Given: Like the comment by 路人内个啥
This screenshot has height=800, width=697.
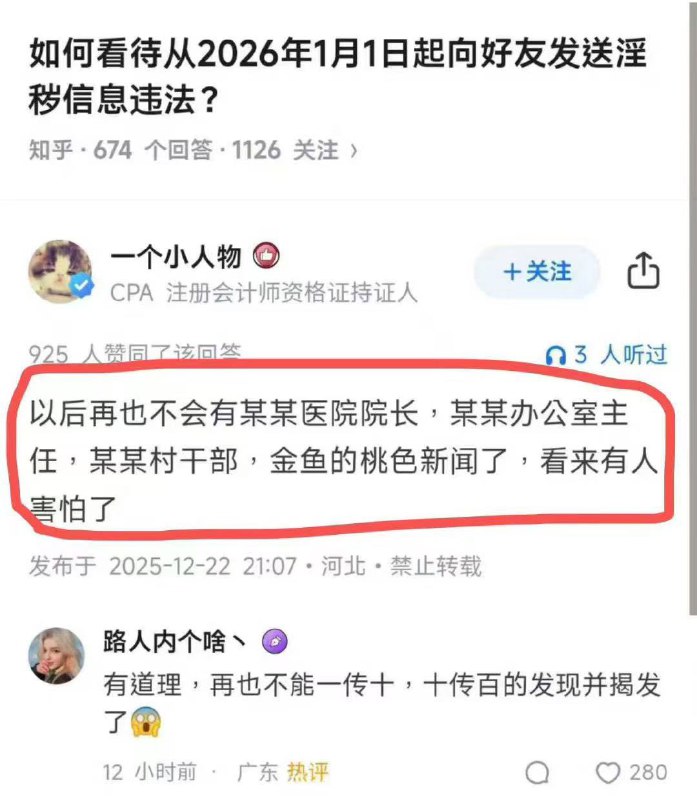Looking at the screenshot, I should tap(609, 772).
